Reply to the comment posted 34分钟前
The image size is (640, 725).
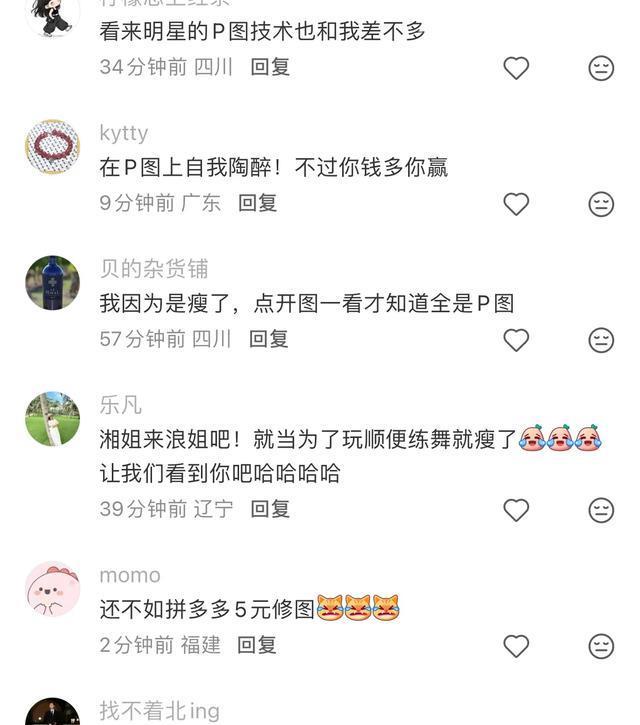point(270,67)
